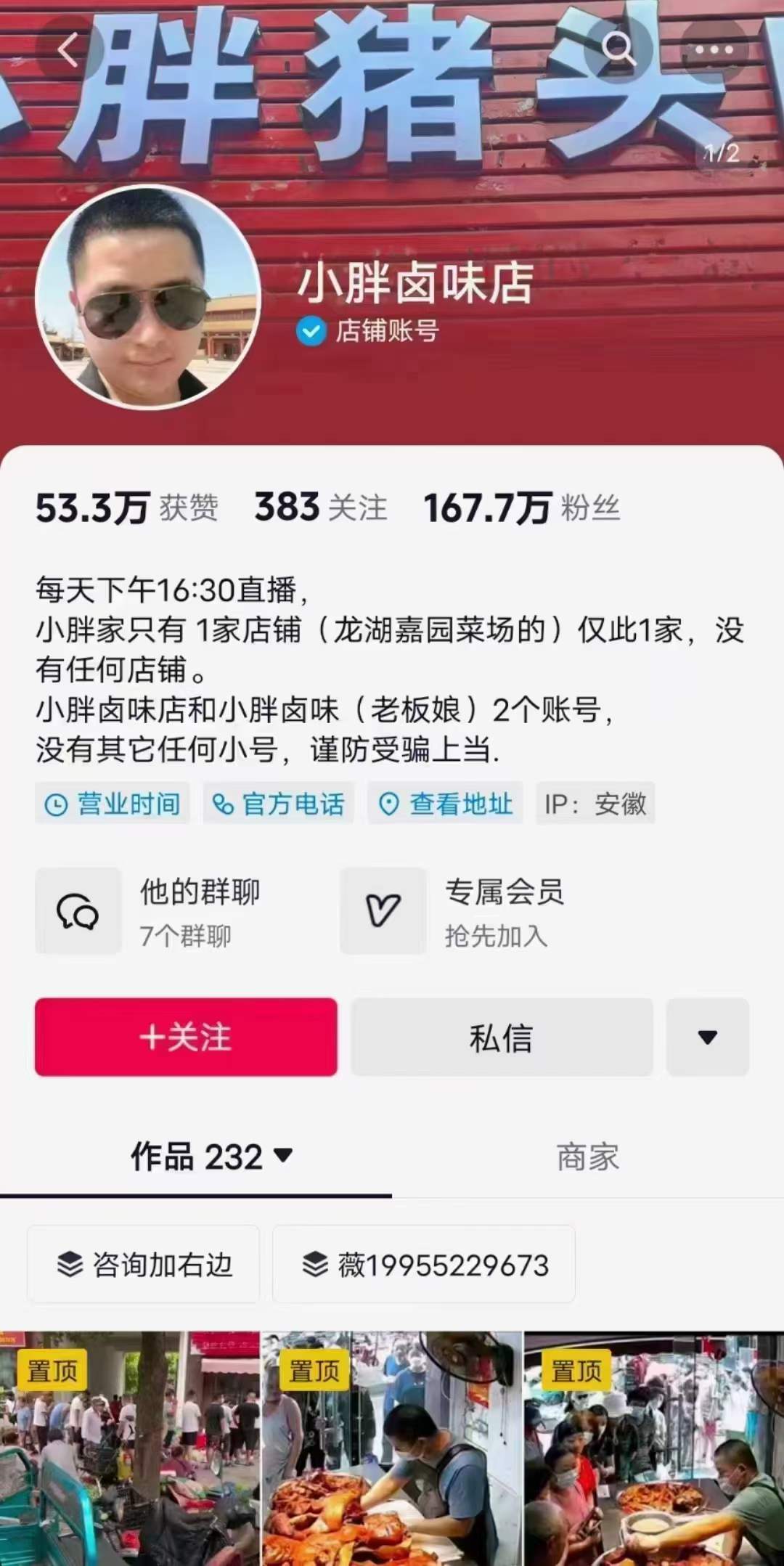Image resolution: width=784 pixels, height=1566 pixels.
Task: Click the 私信 message button
Action: (x=501, y=1038)
